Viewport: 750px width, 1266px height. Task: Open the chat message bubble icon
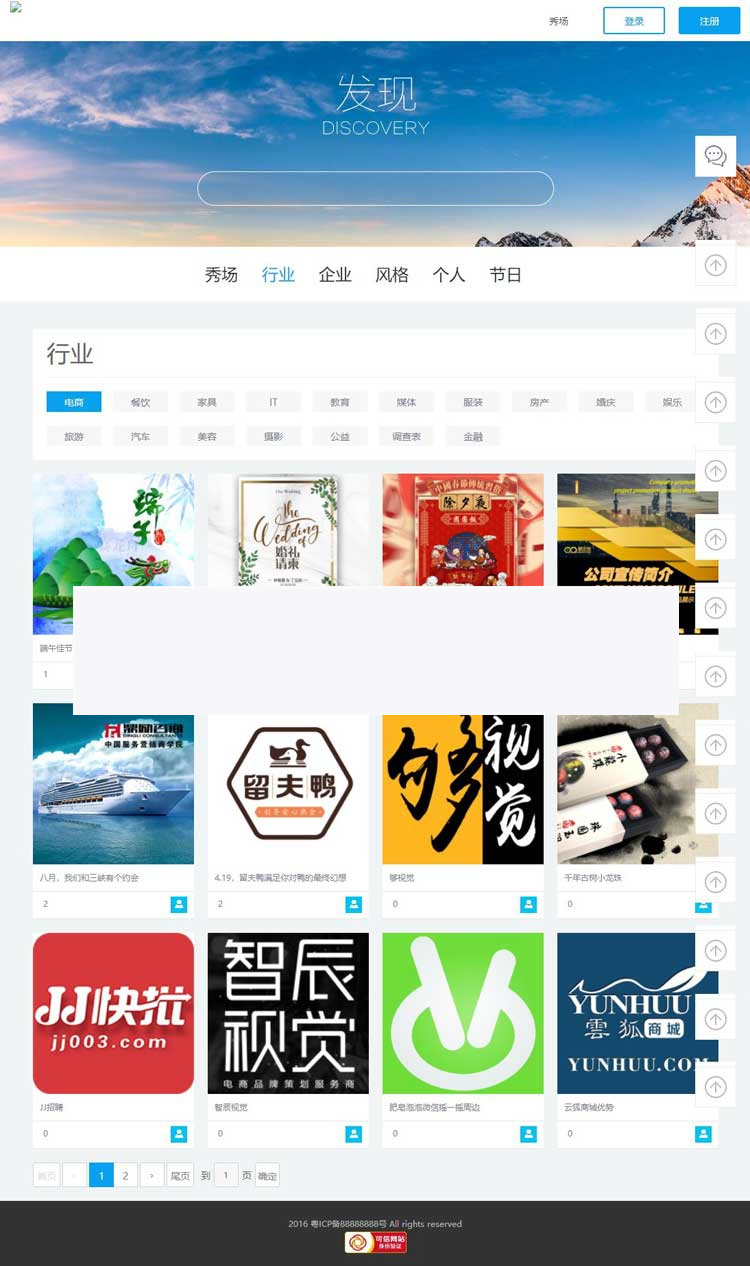[714, 156]
